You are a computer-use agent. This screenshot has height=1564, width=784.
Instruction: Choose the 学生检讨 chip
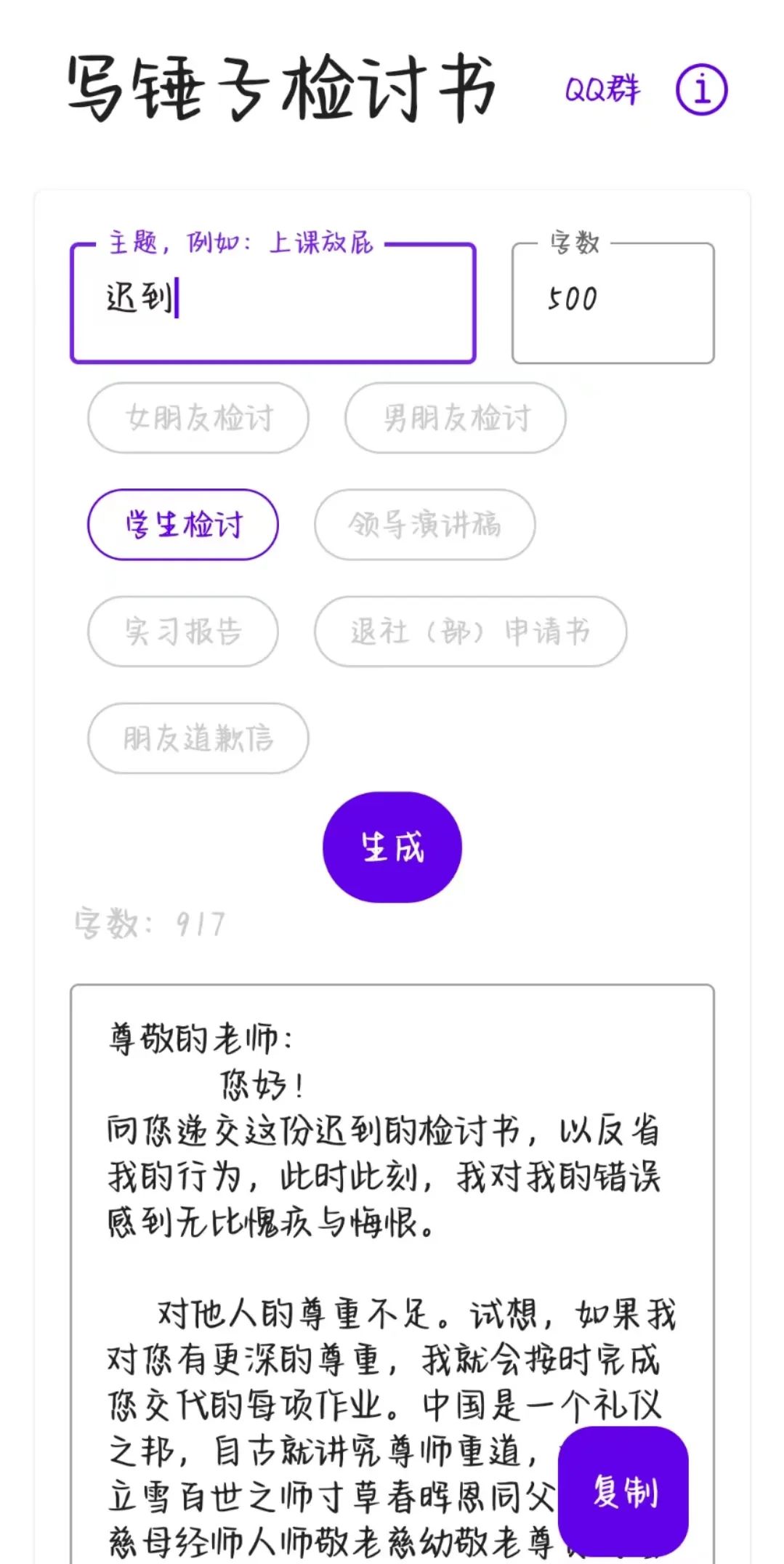(x=183, y=525)
